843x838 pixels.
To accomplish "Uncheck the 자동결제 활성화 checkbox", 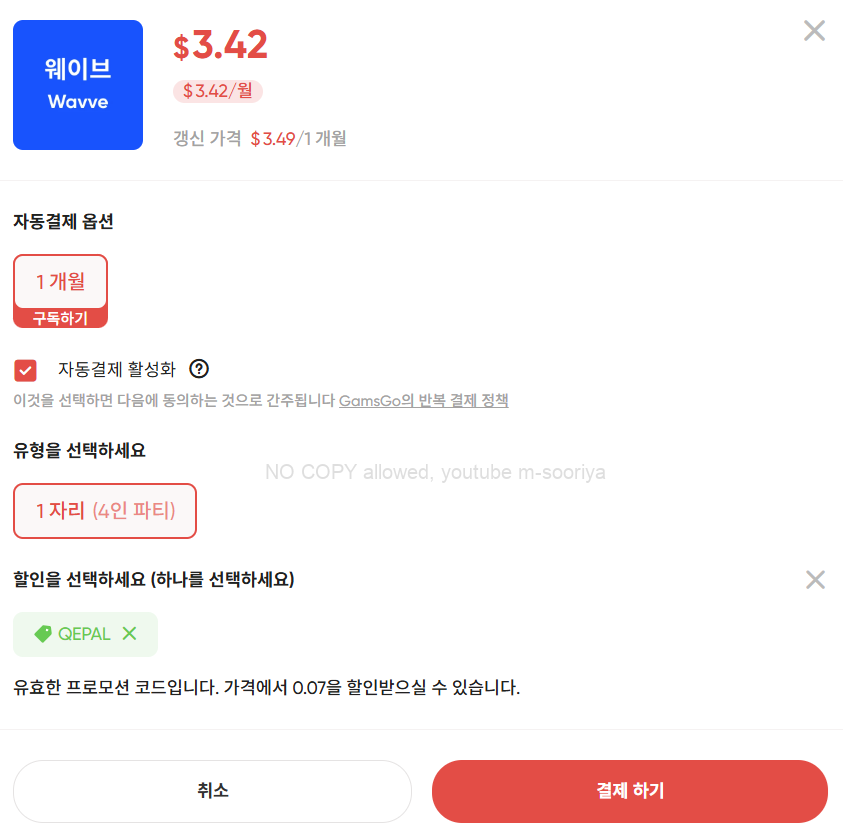I will [26, 370].
